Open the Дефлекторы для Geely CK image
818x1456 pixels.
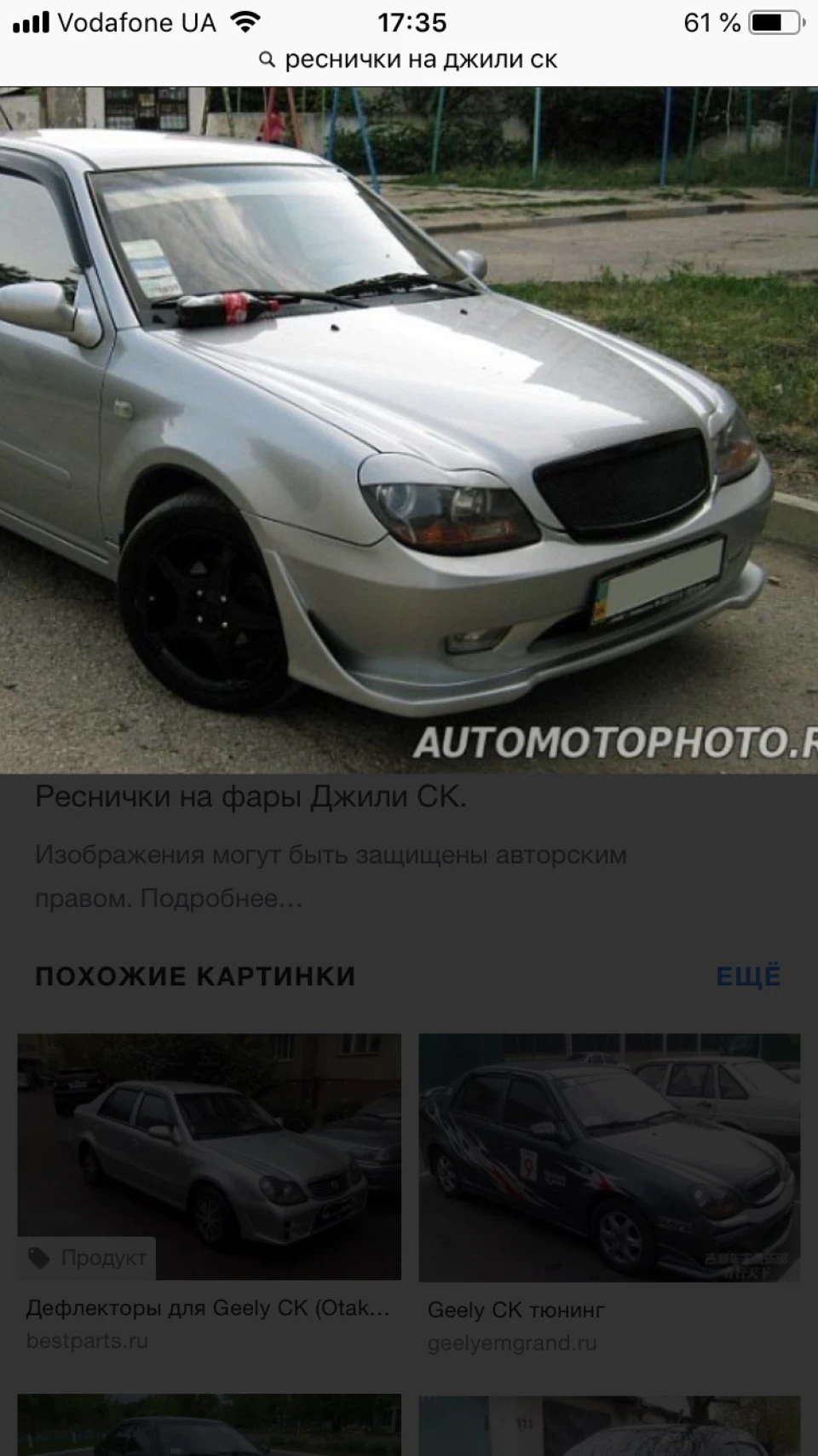coord(210,1157)
